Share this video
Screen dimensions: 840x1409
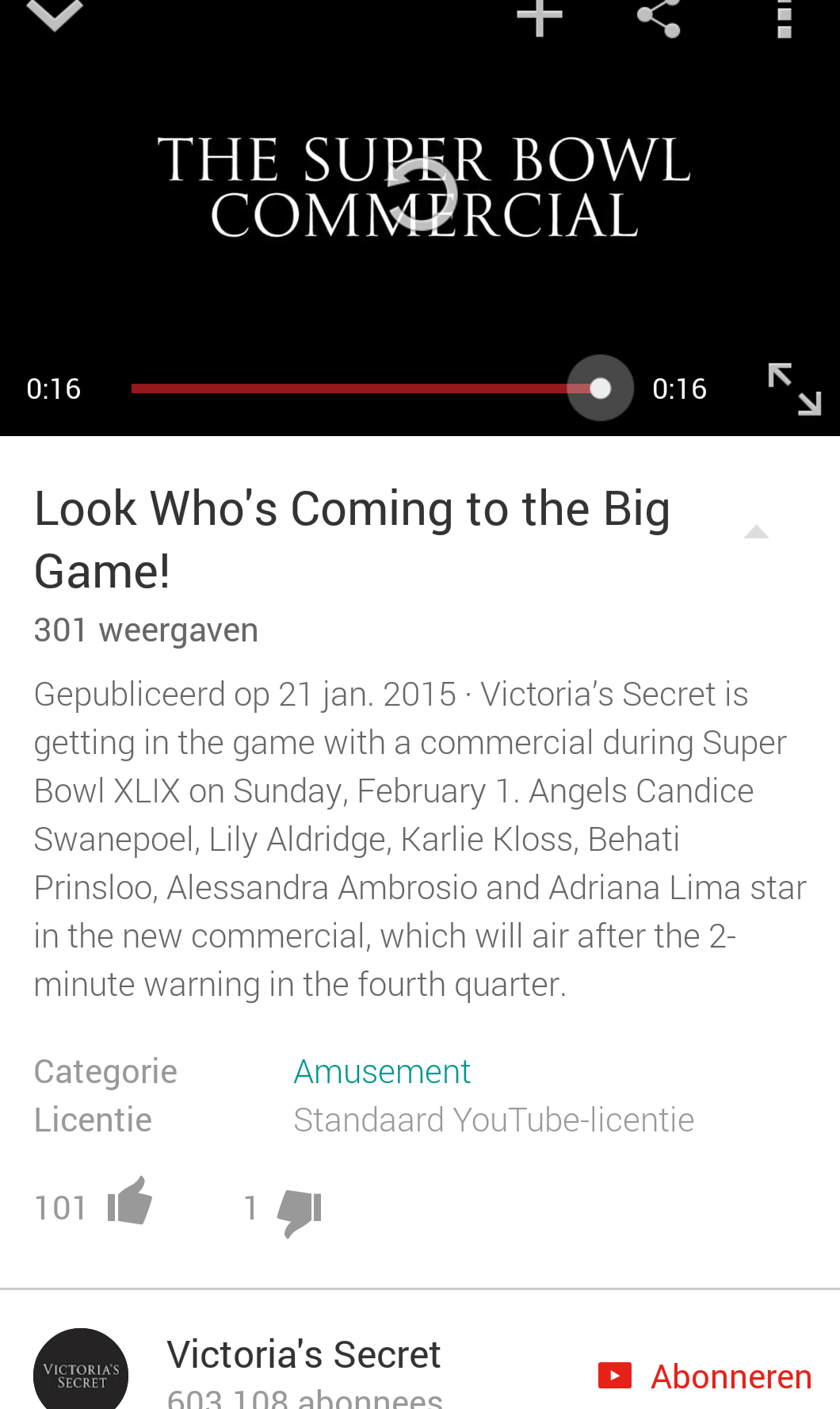(659, 17)
